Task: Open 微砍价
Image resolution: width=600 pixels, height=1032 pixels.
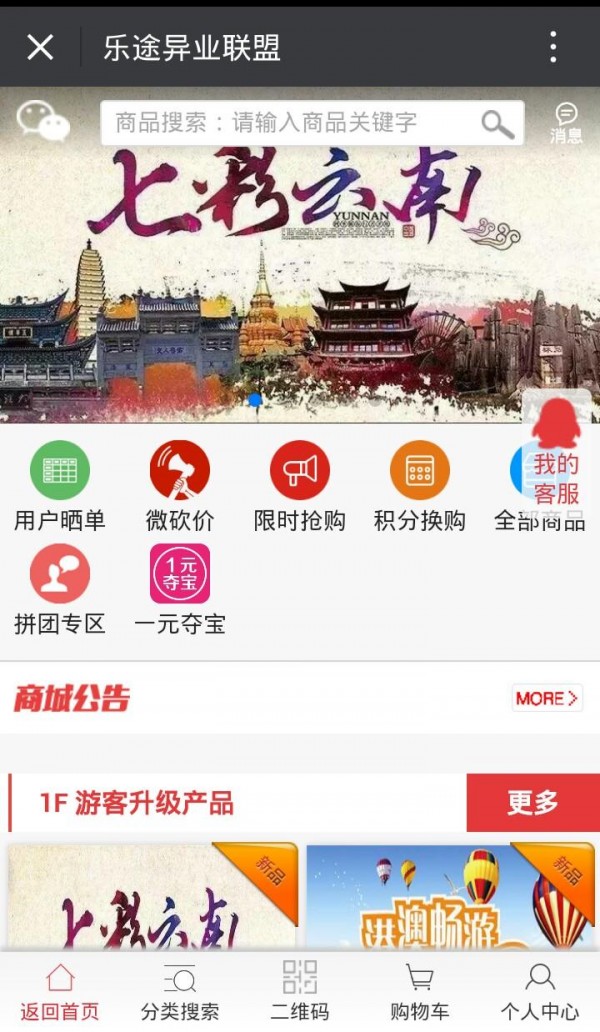Action: (x=180, y=487)
